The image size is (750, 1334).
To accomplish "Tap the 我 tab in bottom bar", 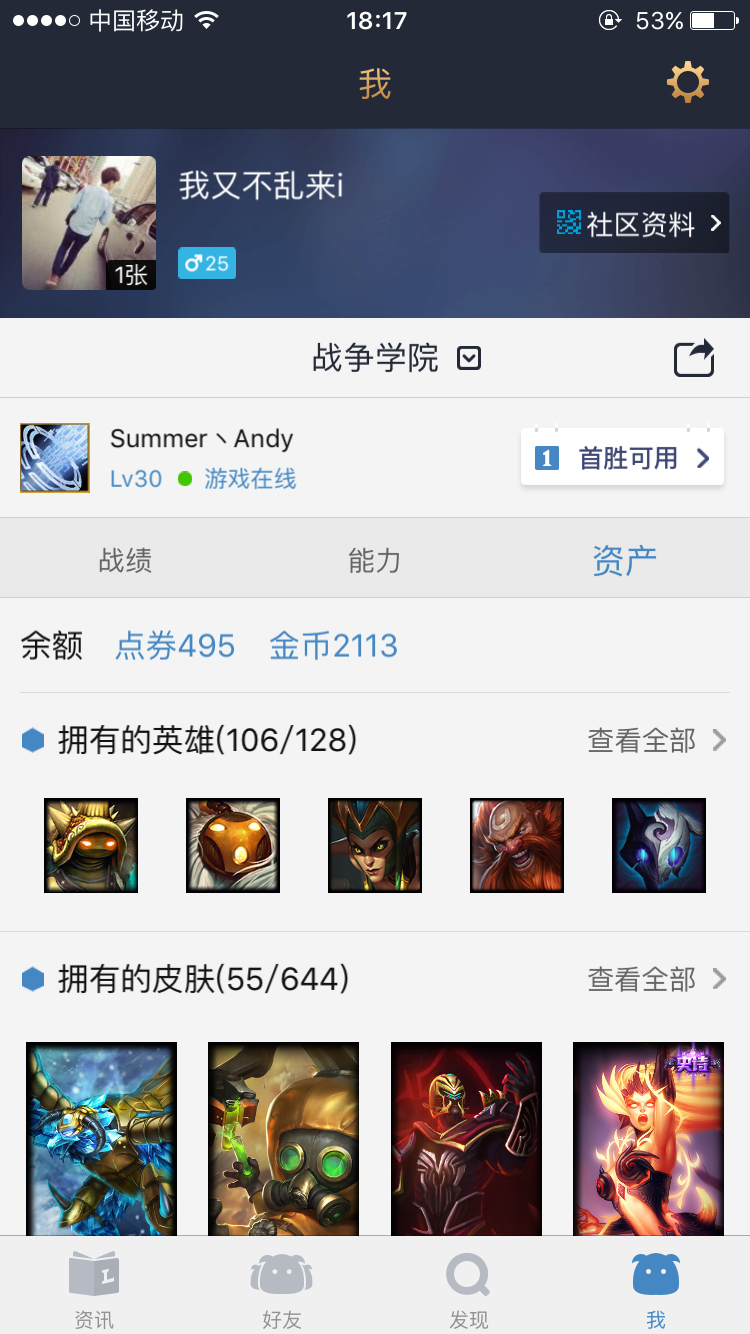I will 656,1287.
